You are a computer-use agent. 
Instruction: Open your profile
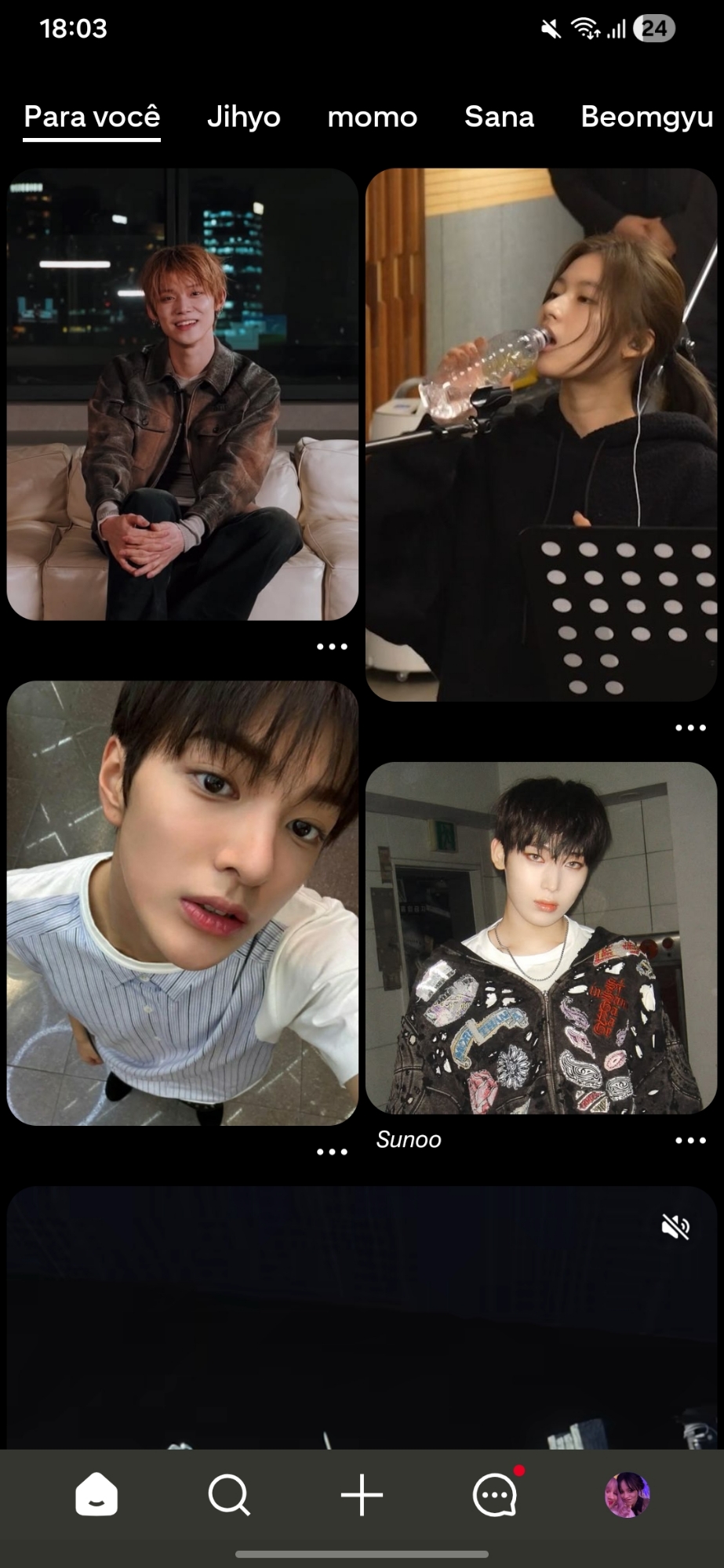[627, 1494]
